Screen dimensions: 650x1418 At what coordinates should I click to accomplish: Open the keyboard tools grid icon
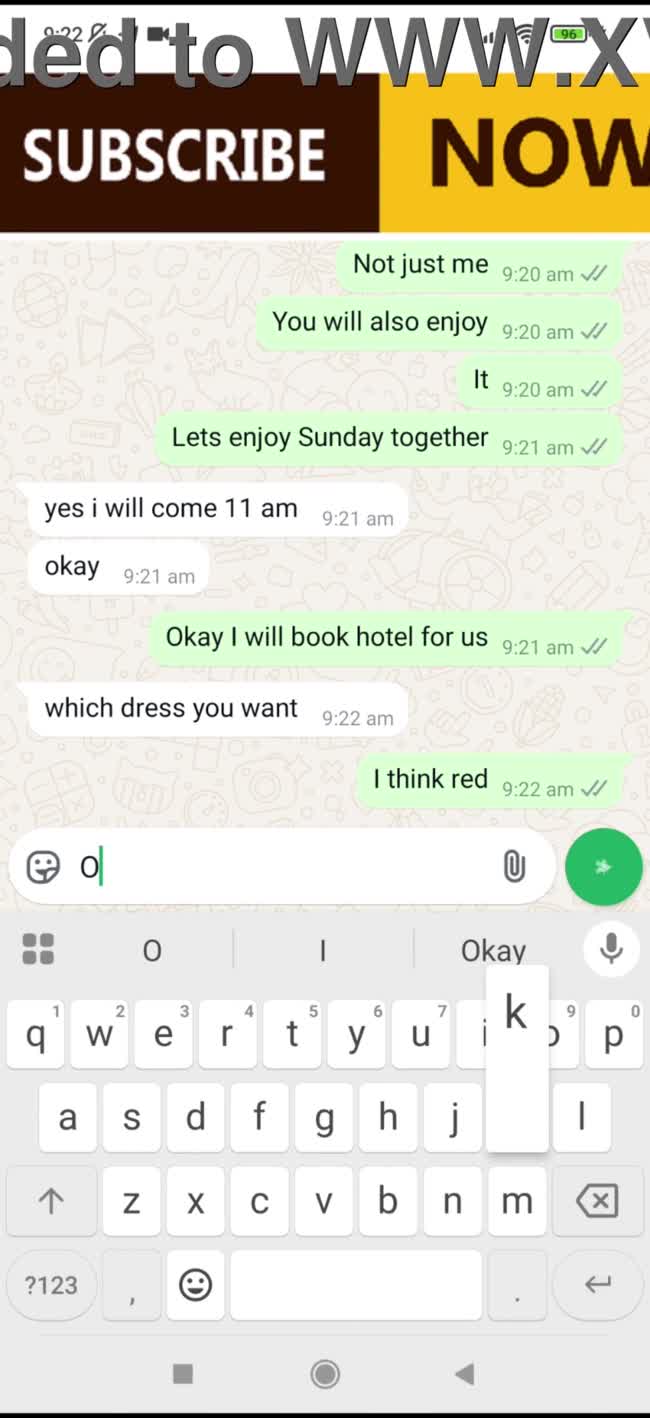click(38, 949)
